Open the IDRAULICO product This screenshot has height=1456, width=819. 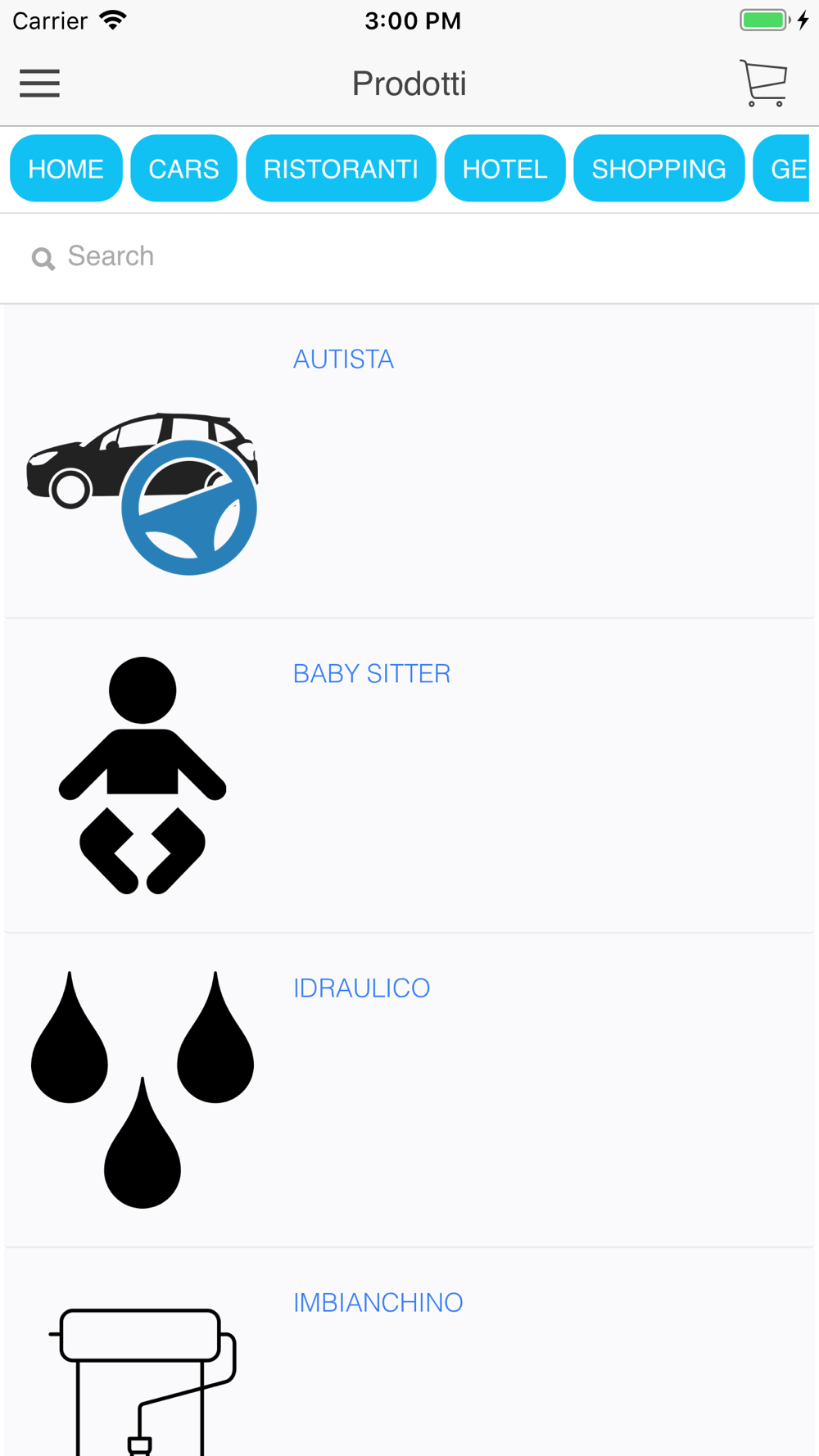(x=409, y=1090)
